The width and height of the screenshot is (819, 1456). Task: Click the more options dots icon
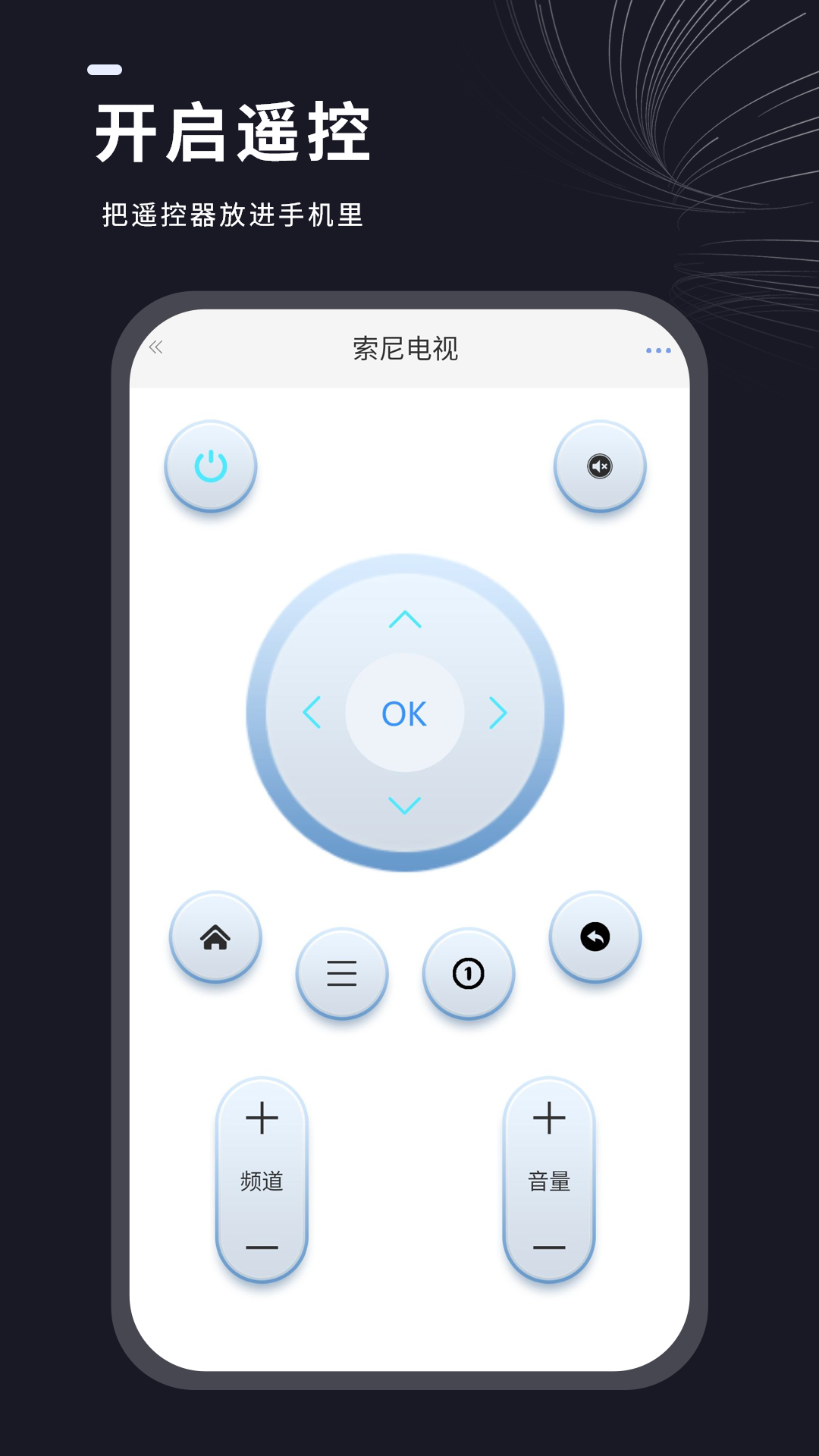click(657, 350)
